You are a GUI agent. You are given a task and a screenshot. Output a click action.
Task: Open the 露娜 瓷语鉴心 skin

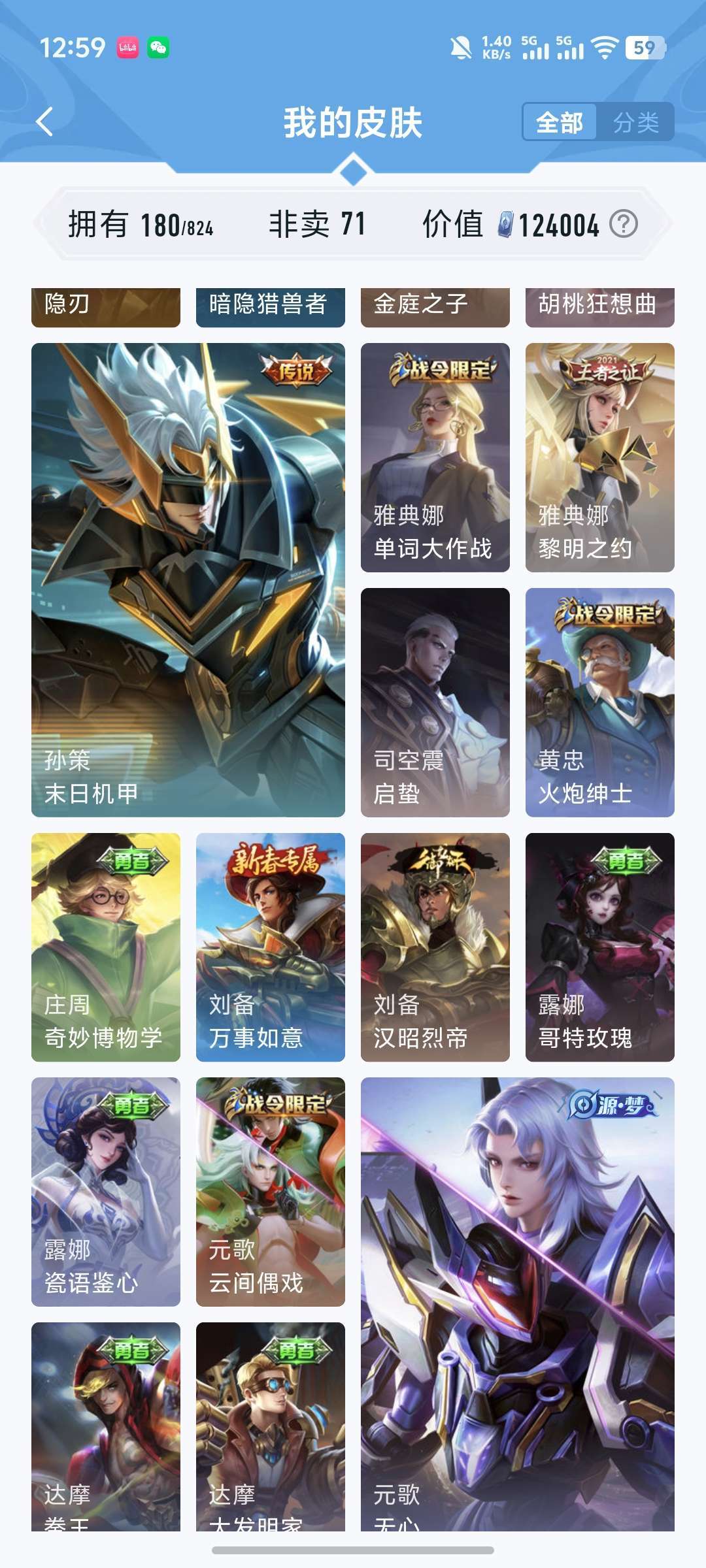[106, 1192]
